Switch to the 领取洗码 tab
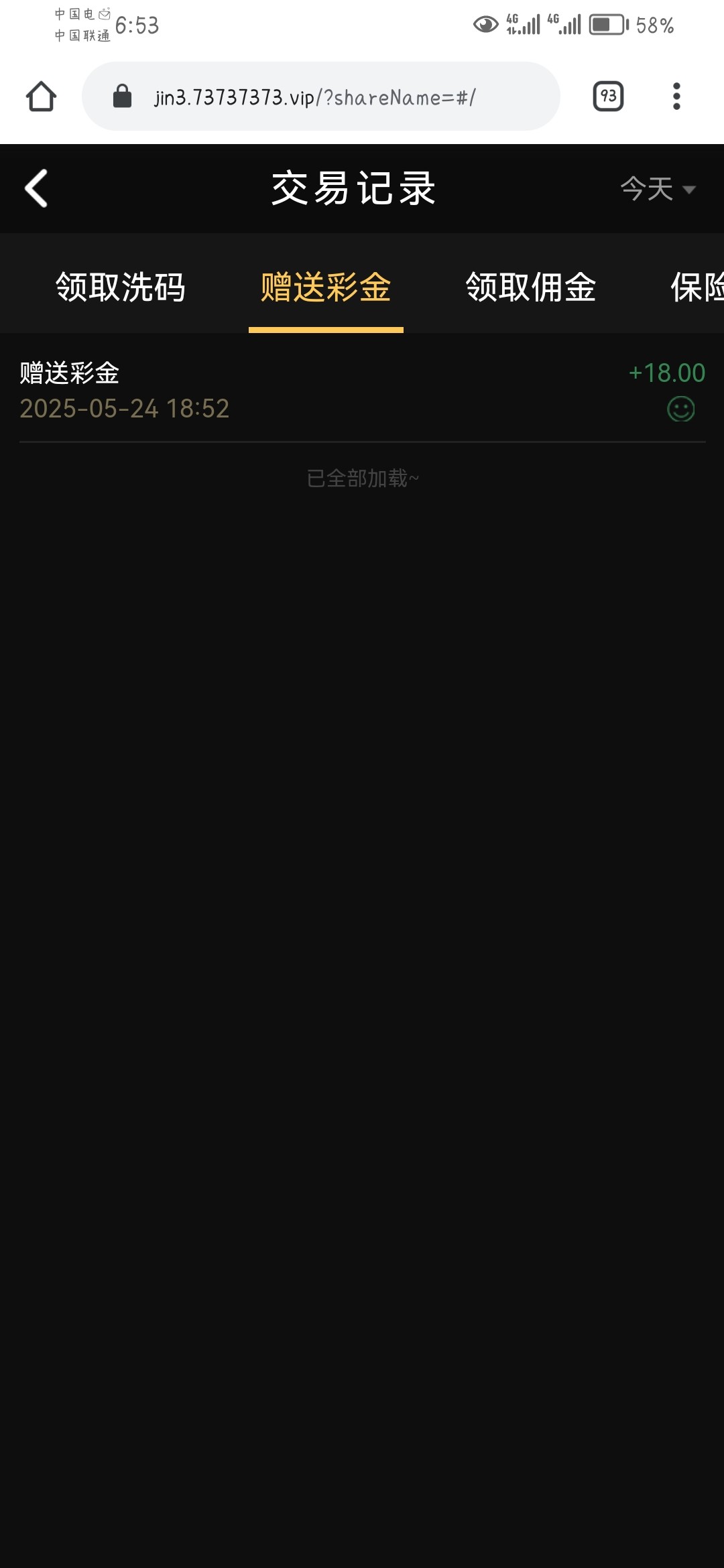724x1568 pixels. [x=121, y=287]
